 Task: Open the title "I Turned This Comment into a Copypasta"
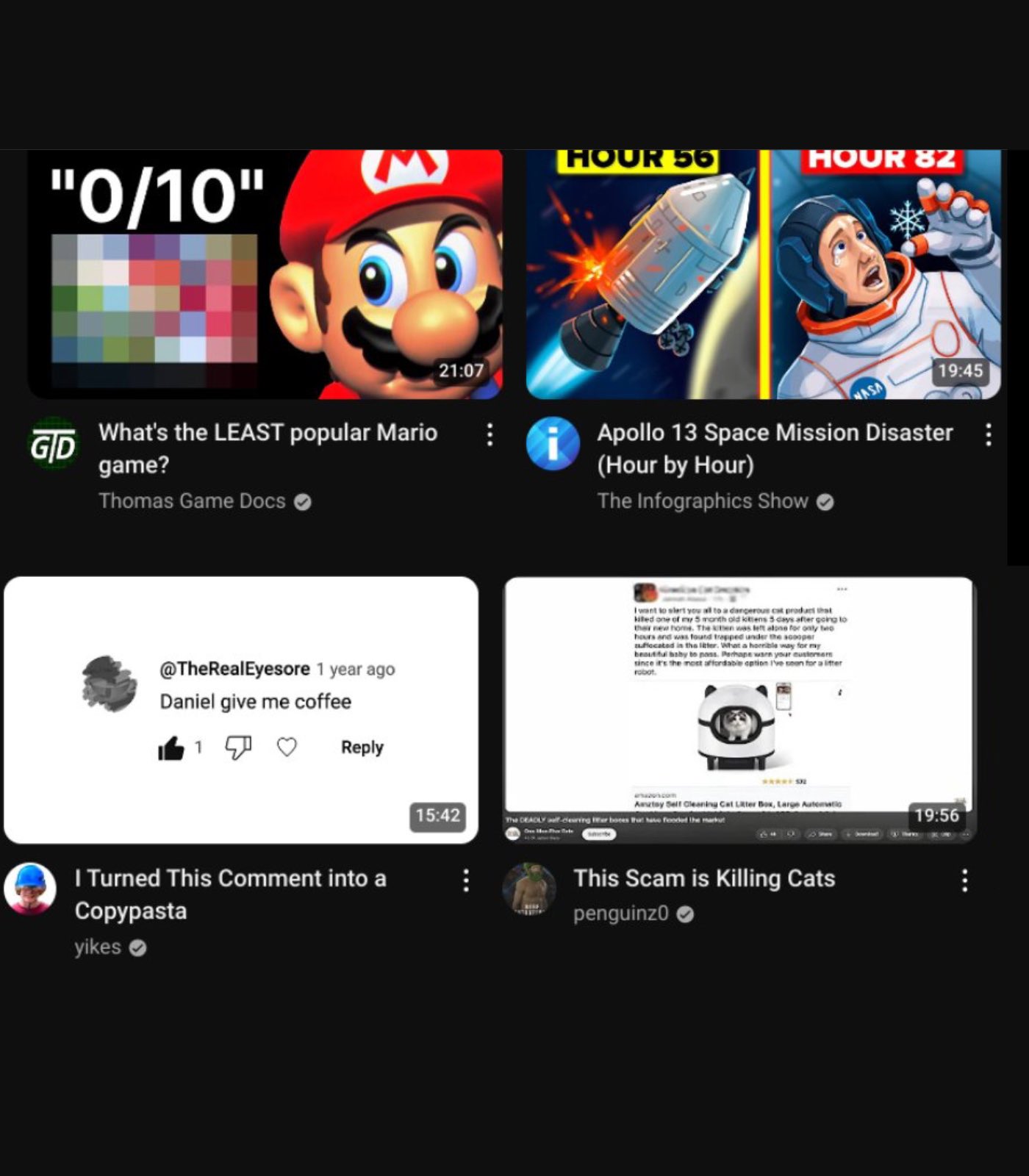tap(230, 894)
